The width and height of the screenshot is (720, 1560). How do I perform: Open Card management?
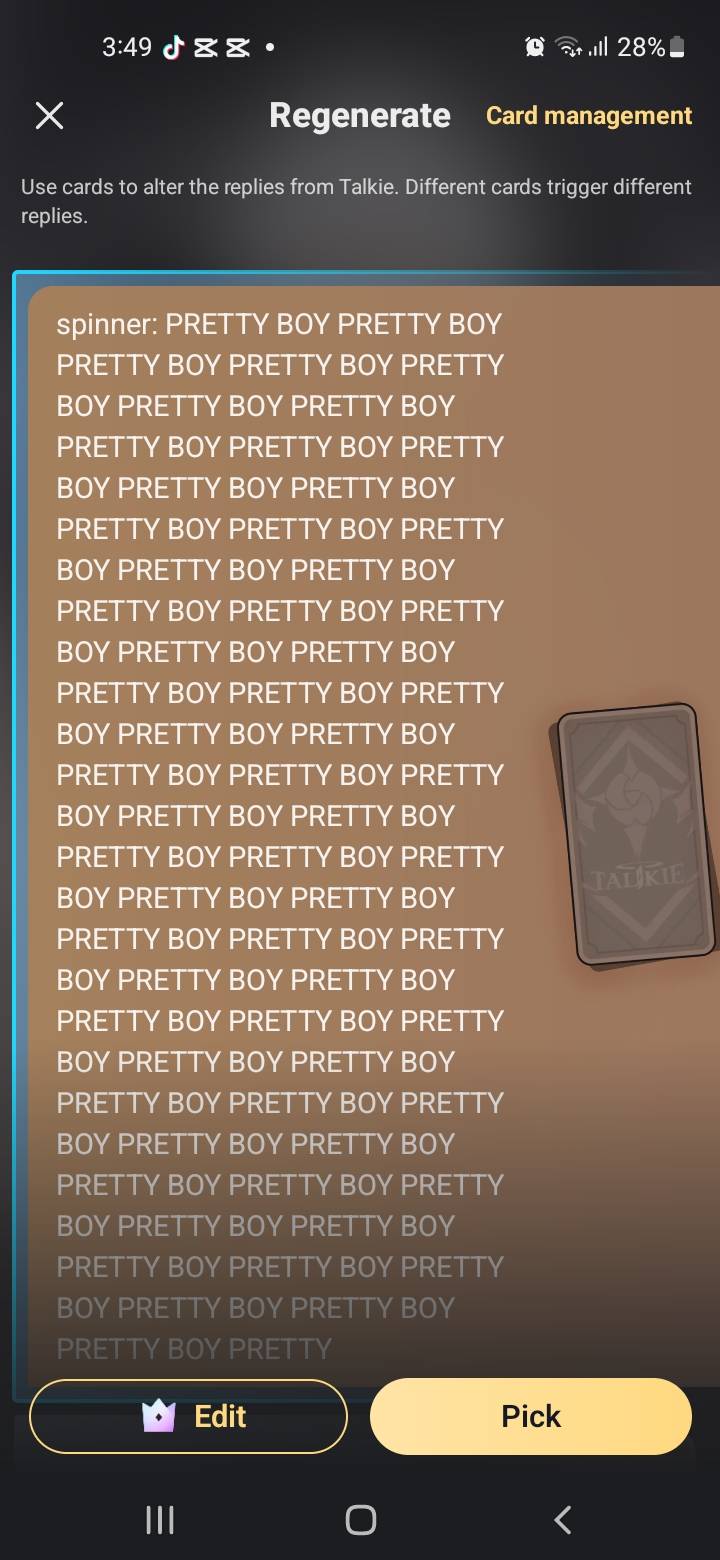tap(588, 116)
